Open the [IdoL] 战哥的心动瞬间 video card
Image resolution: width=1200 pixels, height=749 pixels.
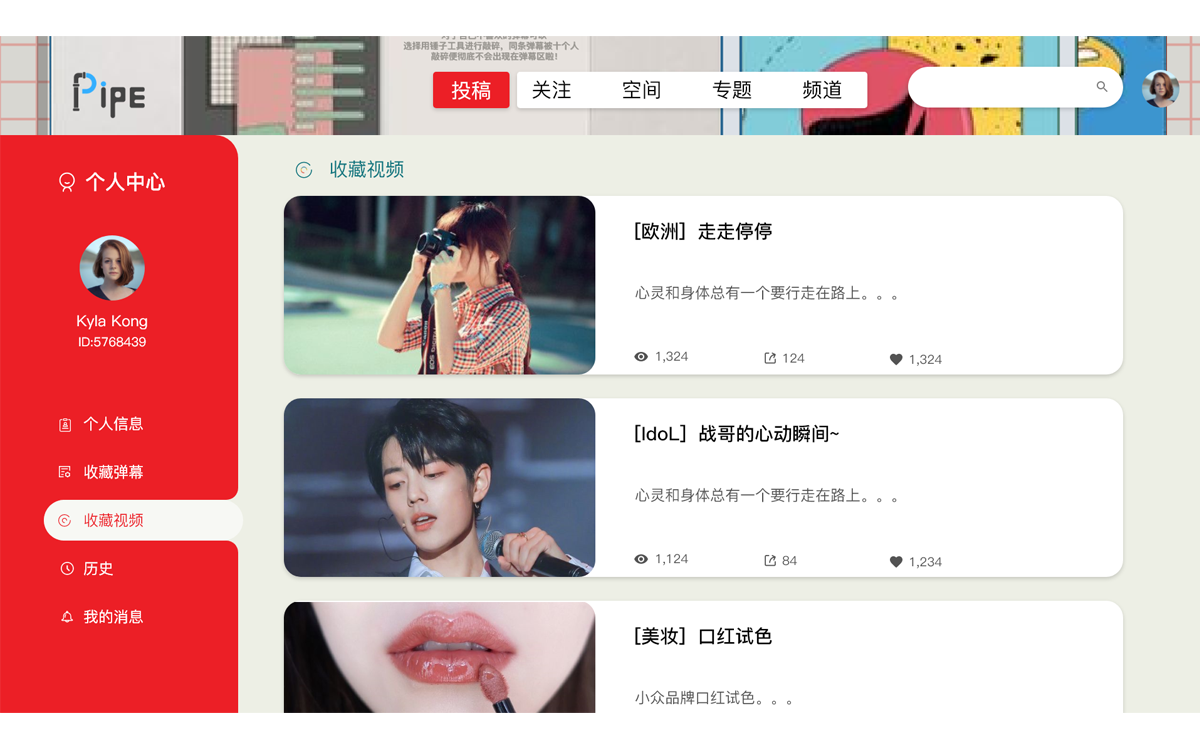(x=703, y=487)
